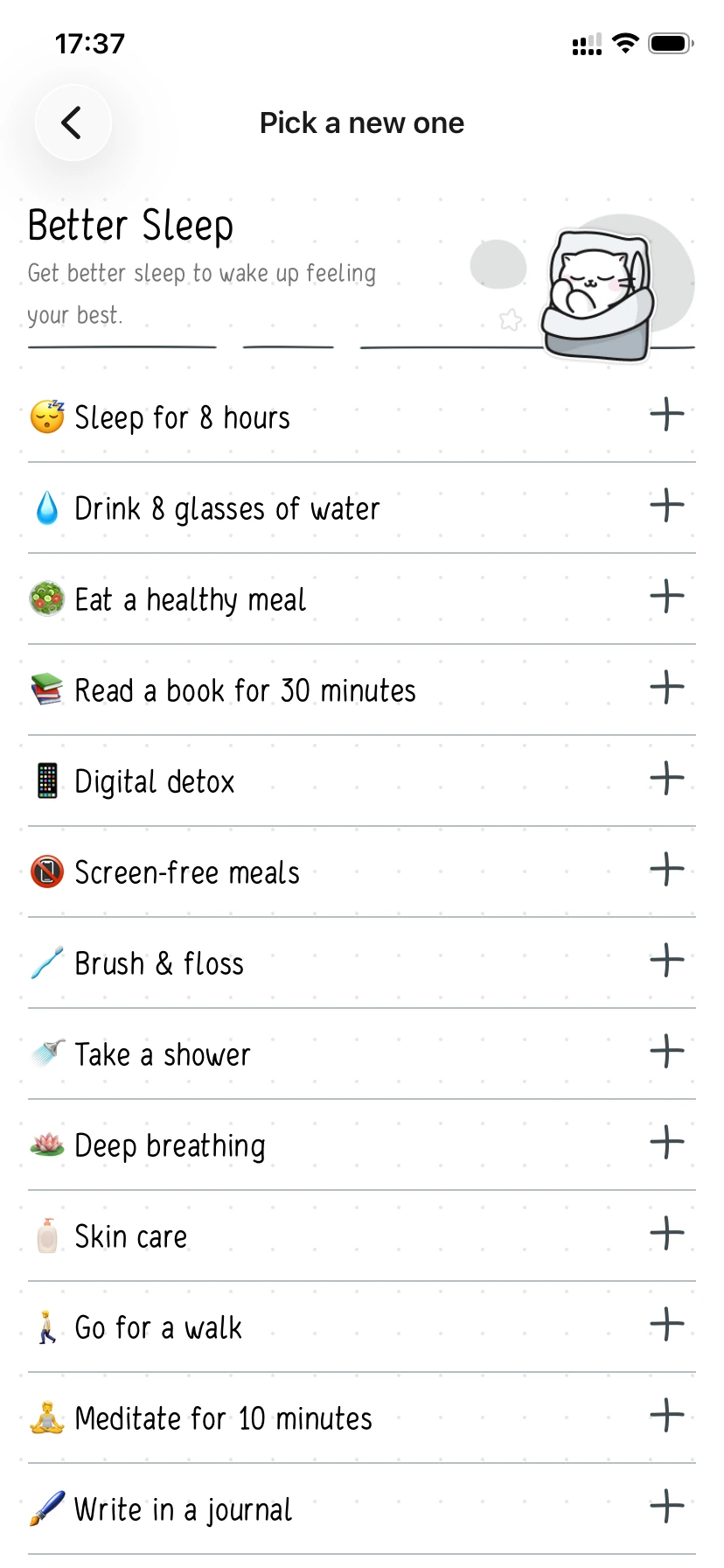Select the phone icon next to Digital detox
Screen dimensions: 724x1568
click(47, 780)
